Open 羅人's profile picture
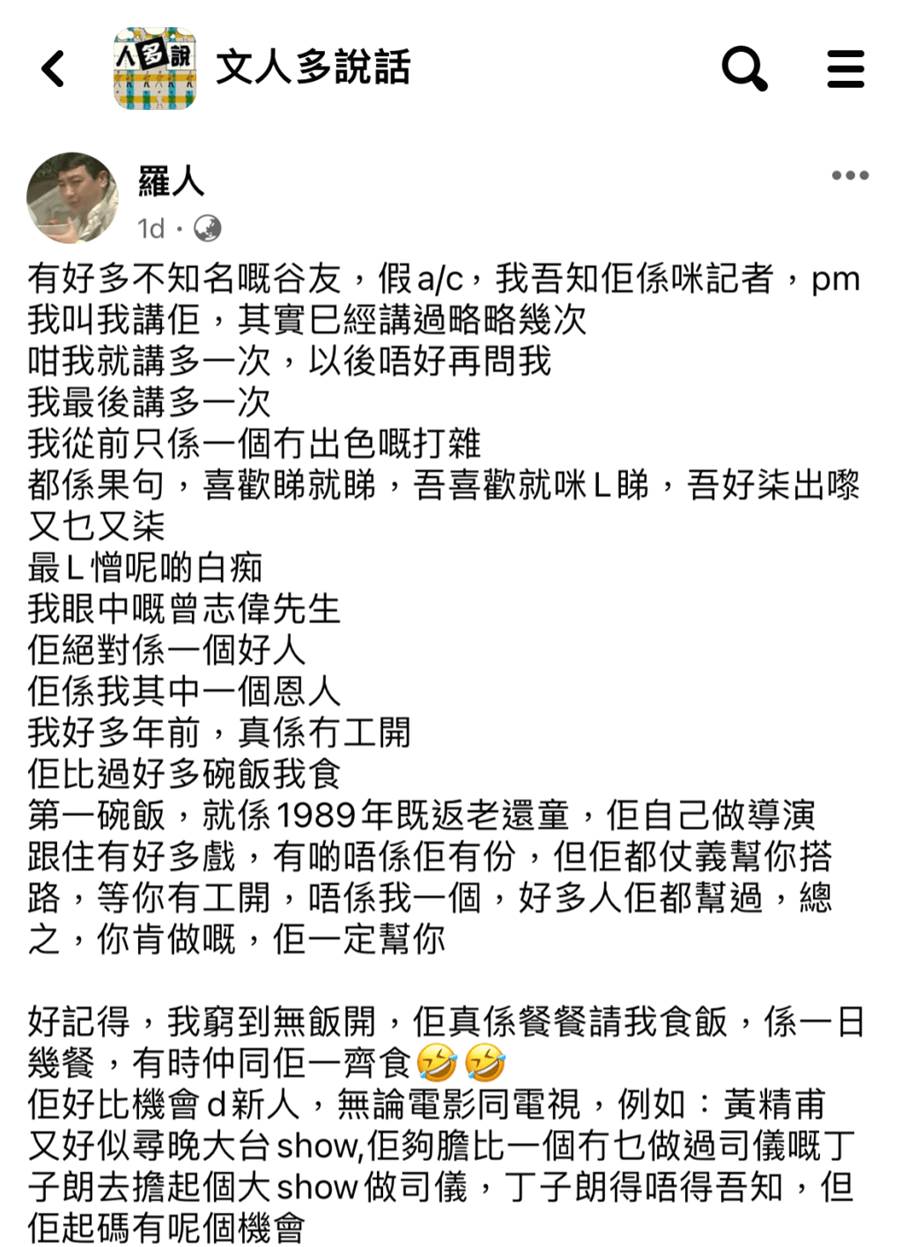 coord(72,197)
